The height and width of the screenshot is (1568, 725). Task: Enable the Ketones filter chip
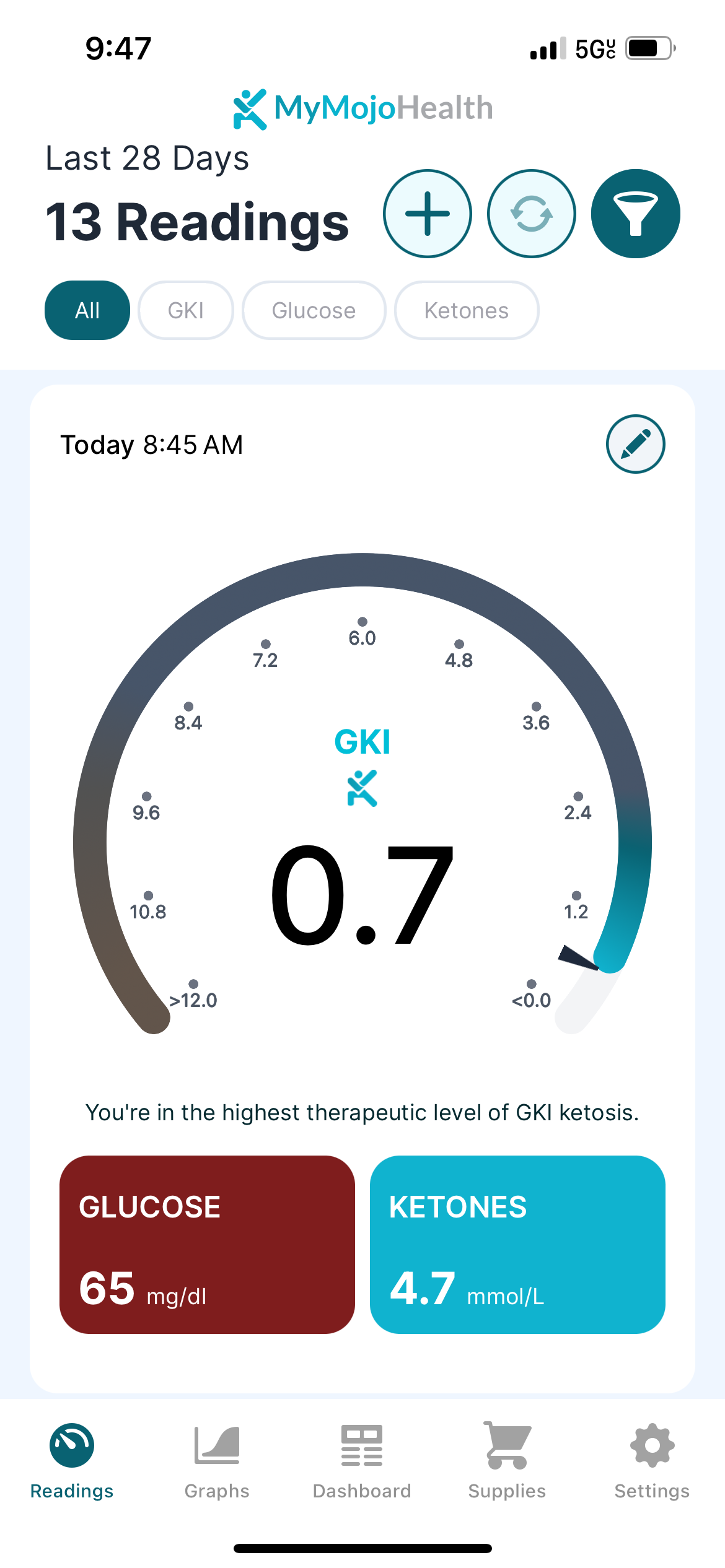pos(466,310)
